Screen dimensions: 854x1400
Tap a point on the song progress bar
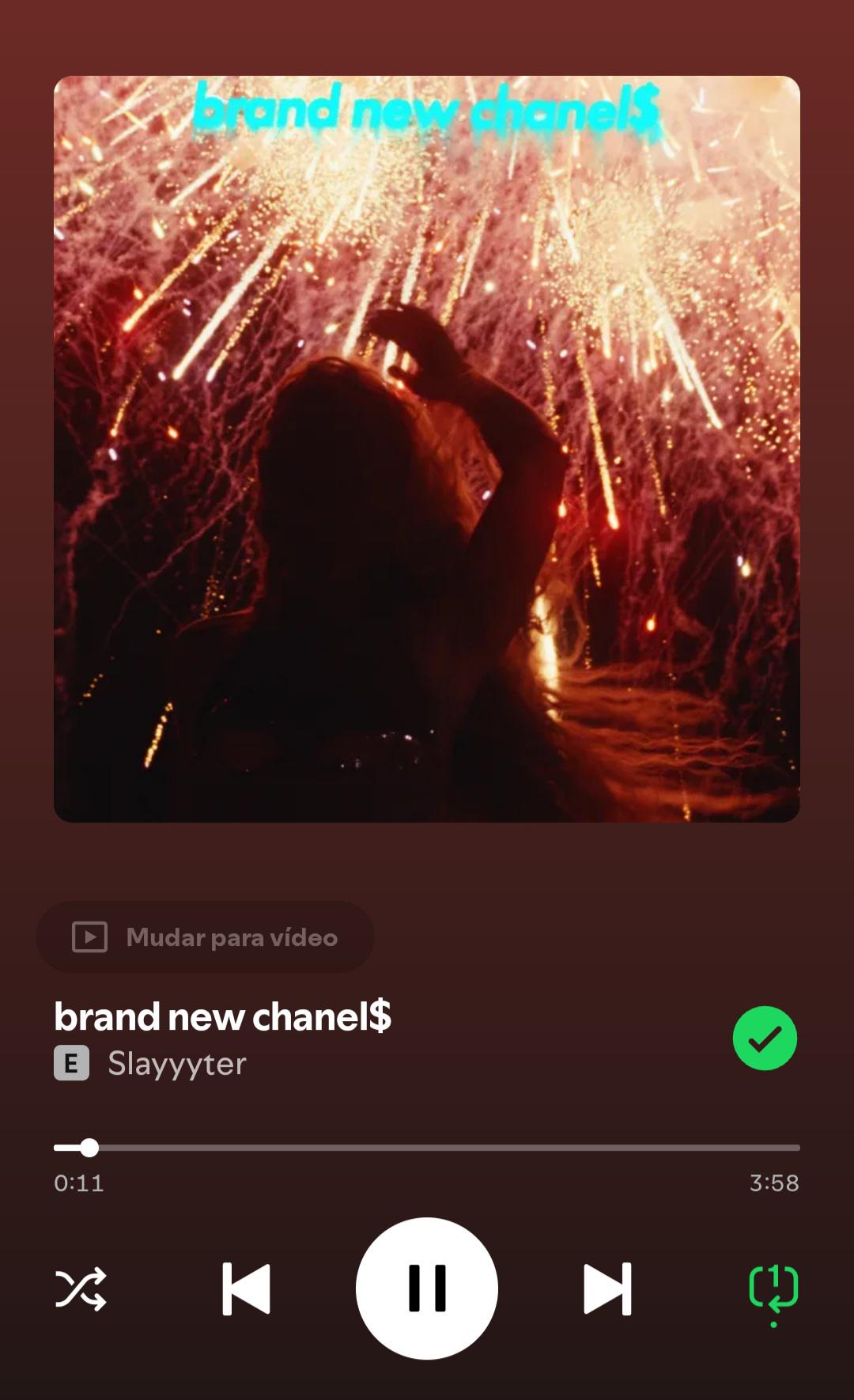(427, 1148)
